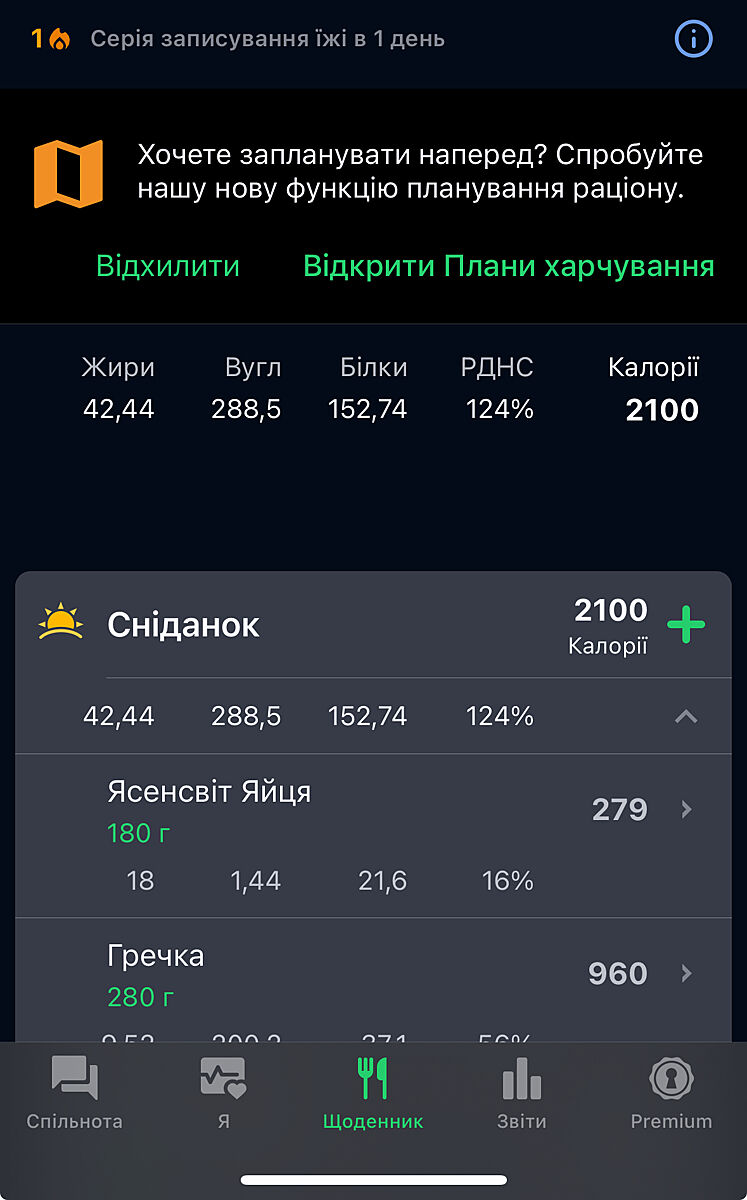Add food to Сніданок with plus icon
747x1200 pixels.
coord(686,624)
